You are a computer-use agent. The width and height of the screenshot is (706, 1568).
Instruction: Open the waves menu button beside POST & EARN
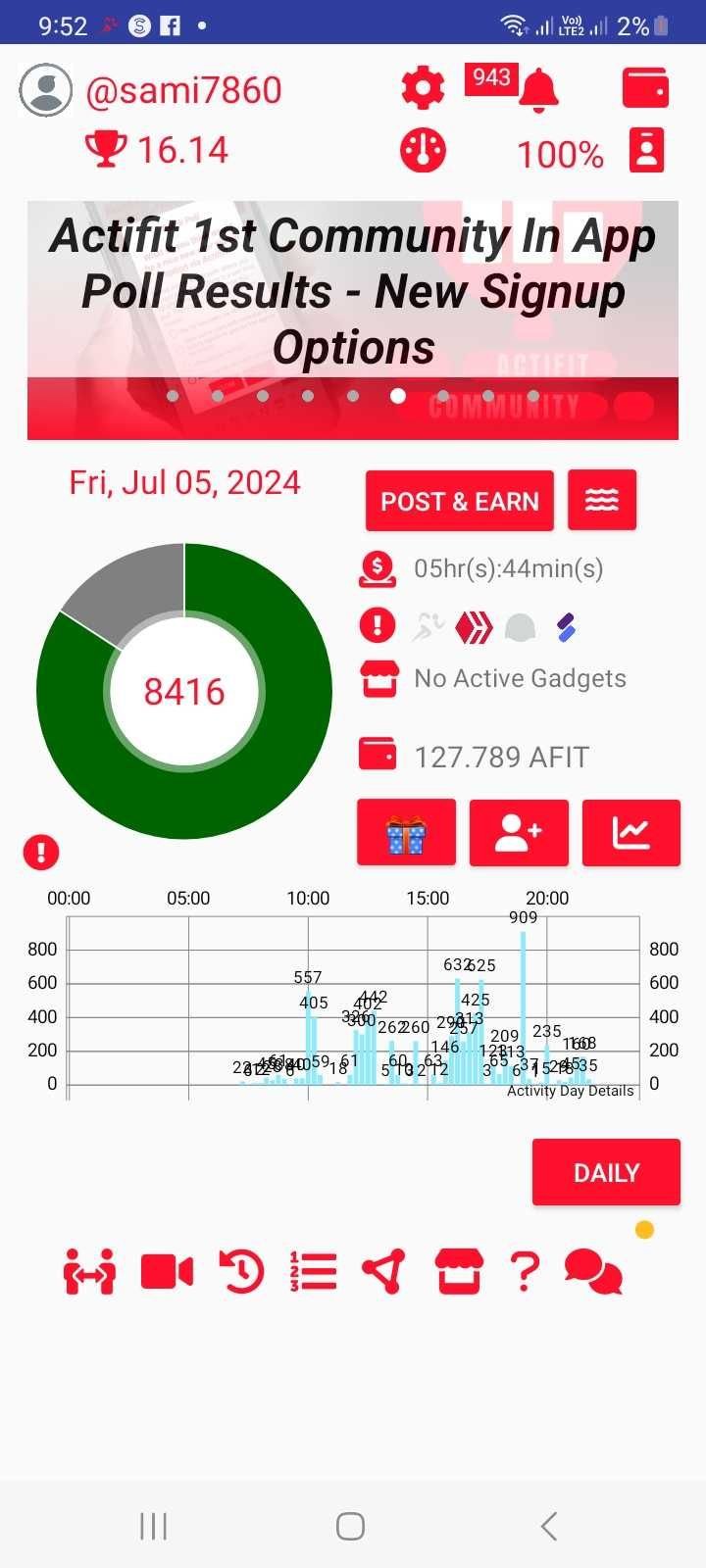tap(602, 501)
